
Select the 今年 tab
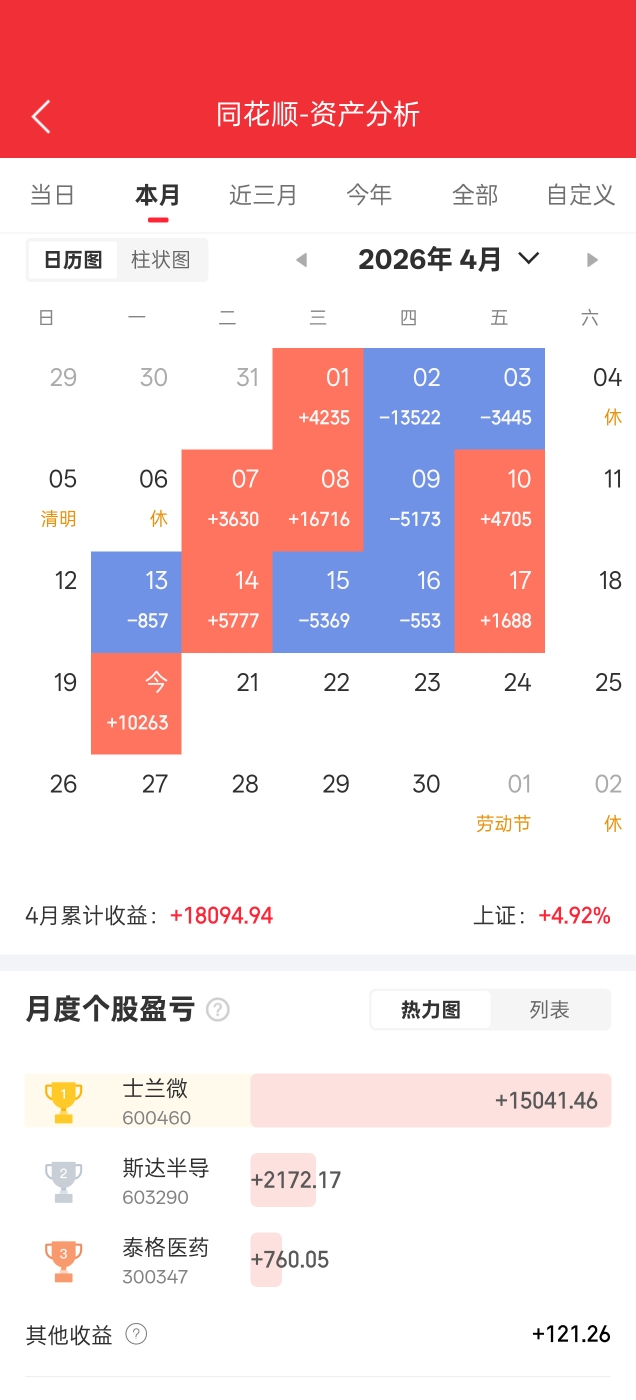(369, 195)
